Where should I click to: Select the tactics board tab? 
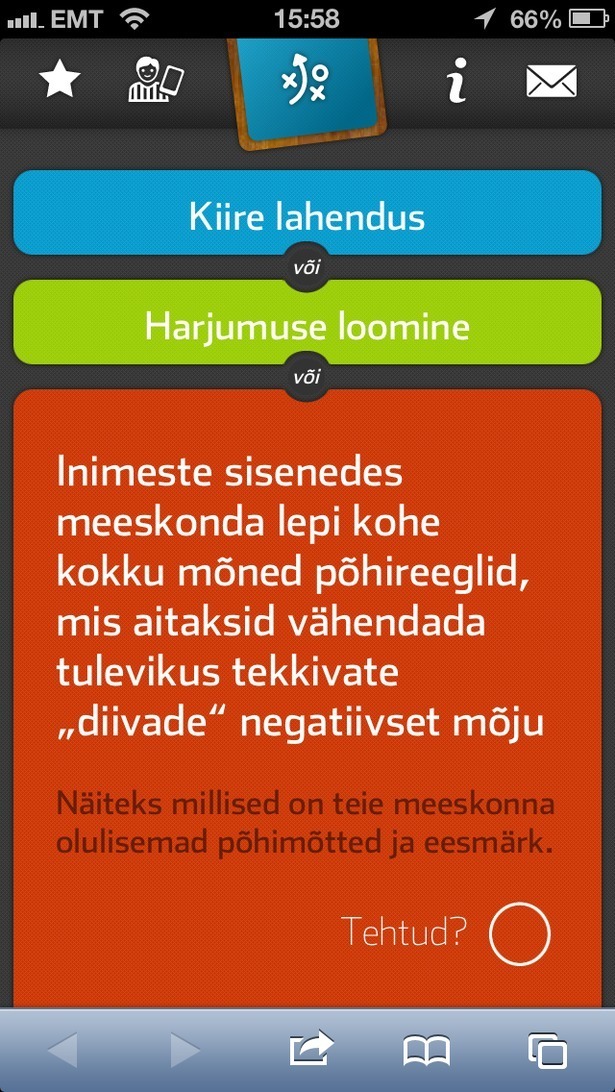pos(305,84)
